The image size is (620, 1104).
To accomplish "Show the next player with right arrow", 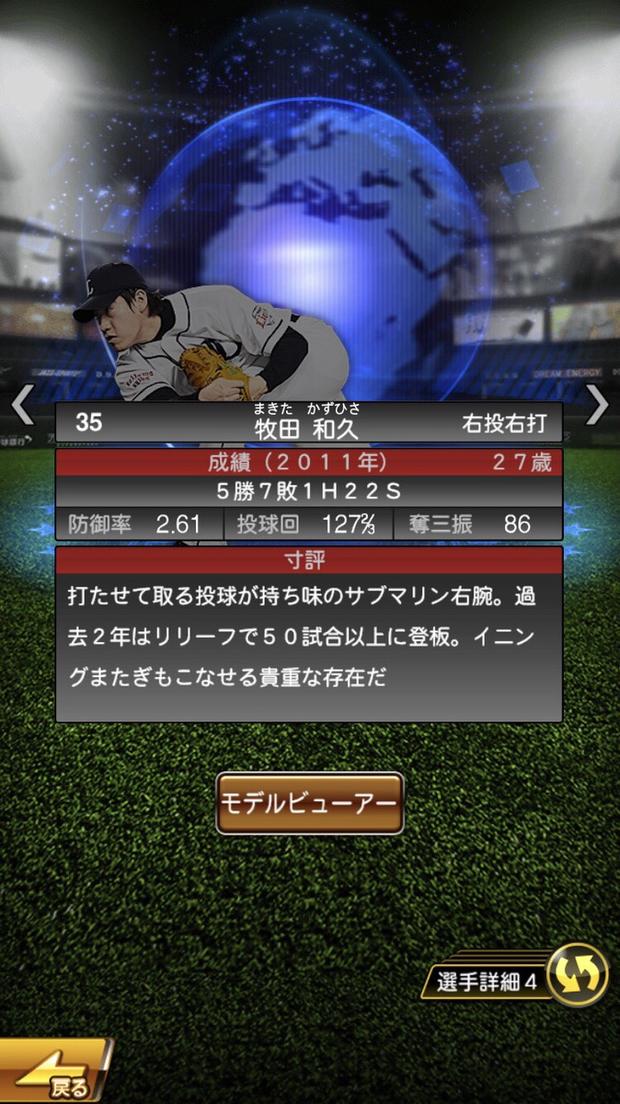I will (597, 405).
